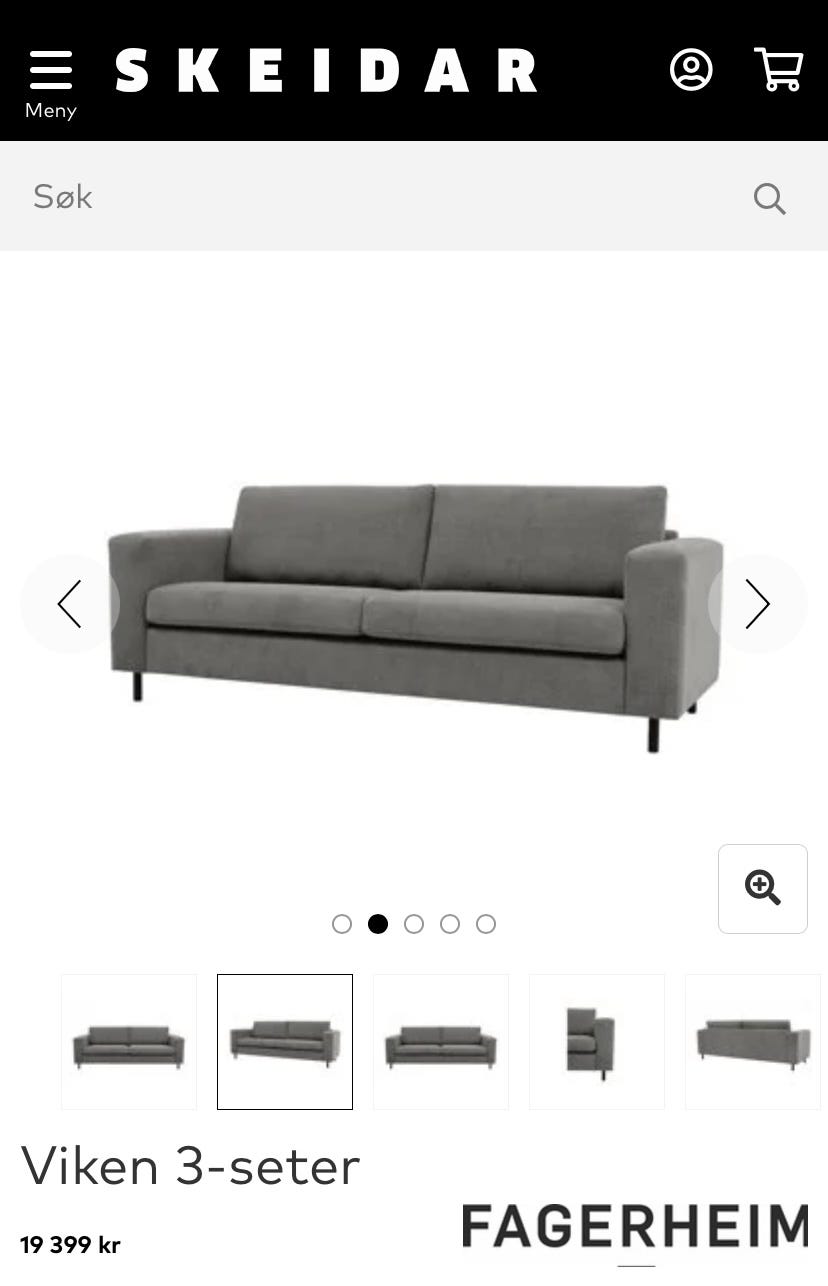Jump to the first image dot
This screenshot has width=828, height=1286.
(x=342, y=924)
